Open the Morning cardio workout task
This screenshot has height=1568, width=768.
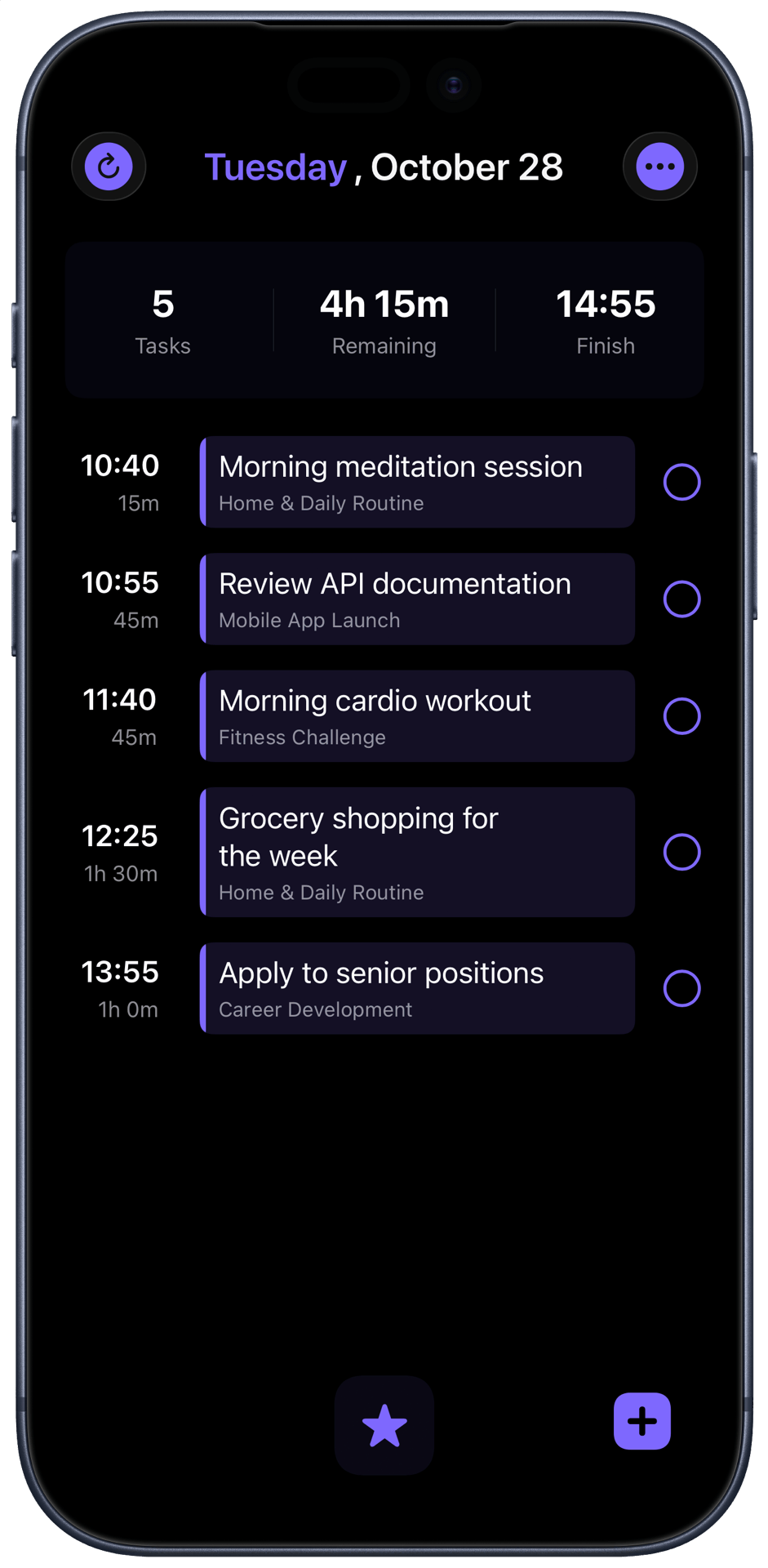click(417, 716)
